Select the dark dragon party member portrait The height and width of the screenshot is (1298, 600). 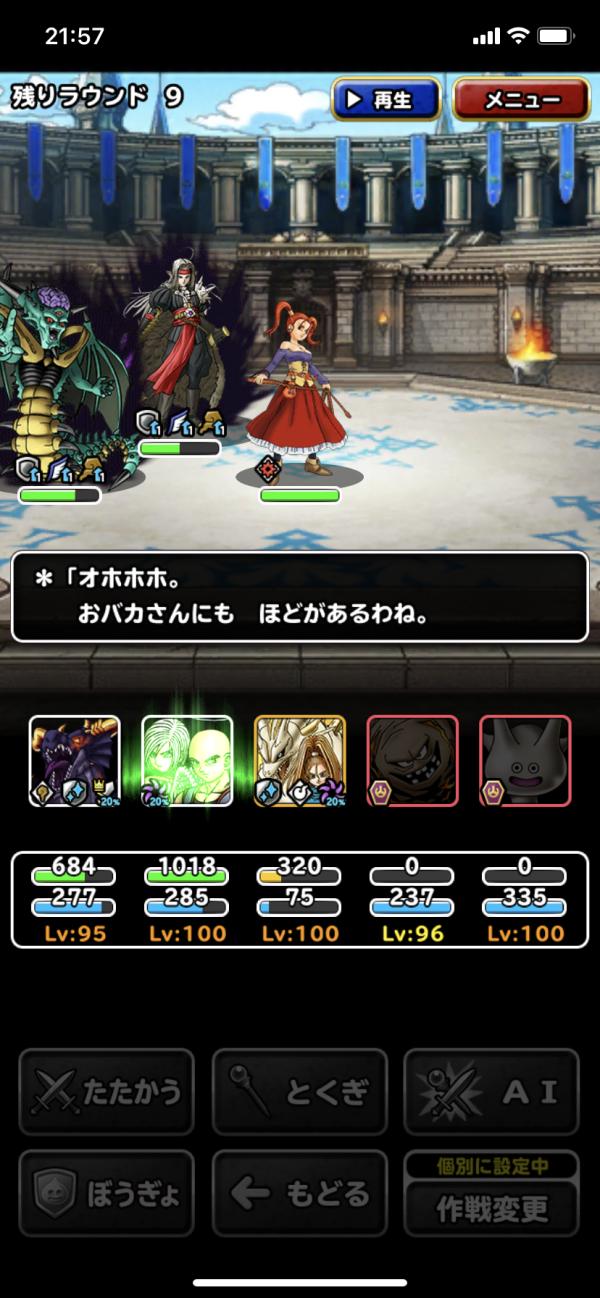(75, 761)
